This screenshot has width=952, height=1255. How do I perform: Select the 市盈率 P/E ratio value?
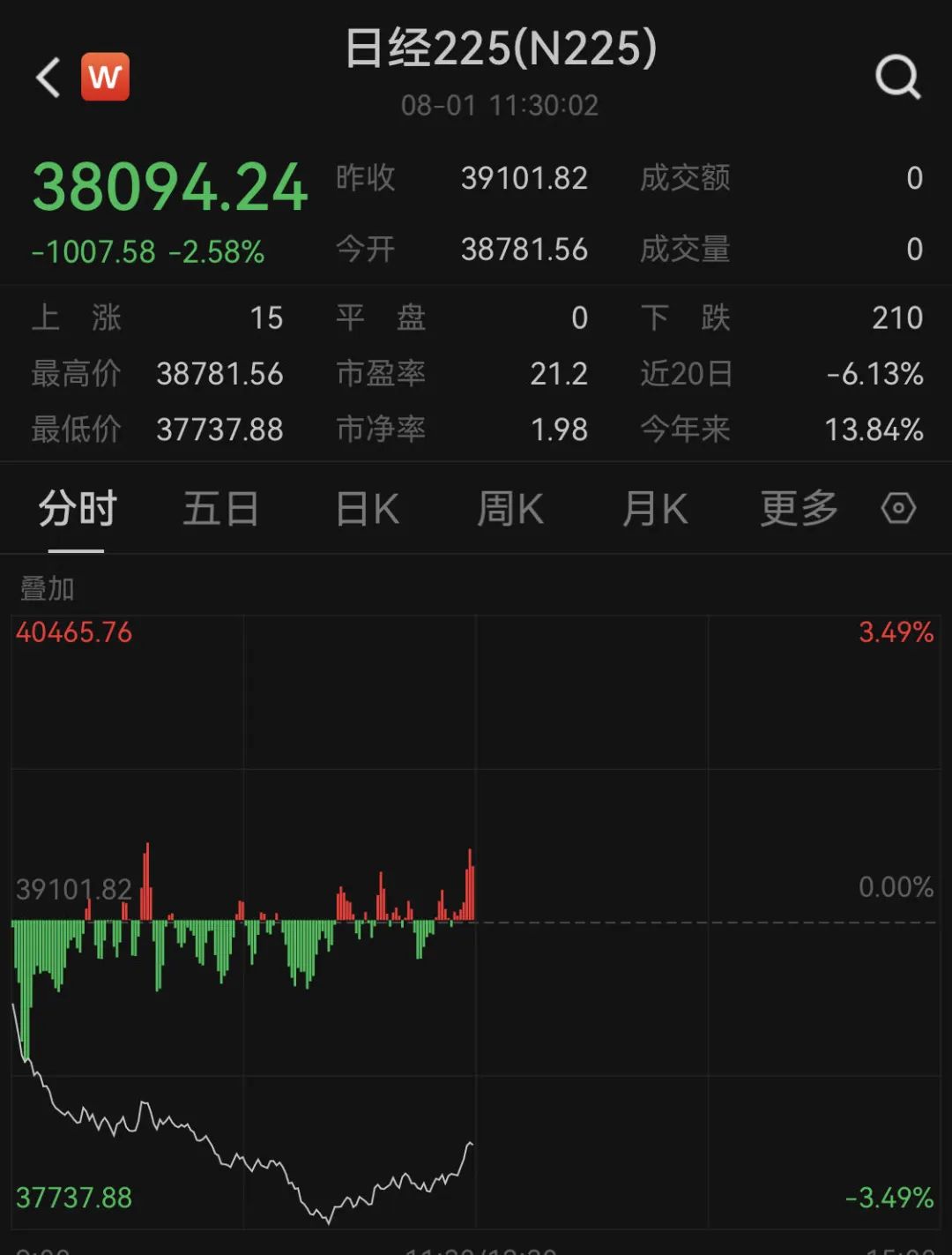tap(559, 374)
